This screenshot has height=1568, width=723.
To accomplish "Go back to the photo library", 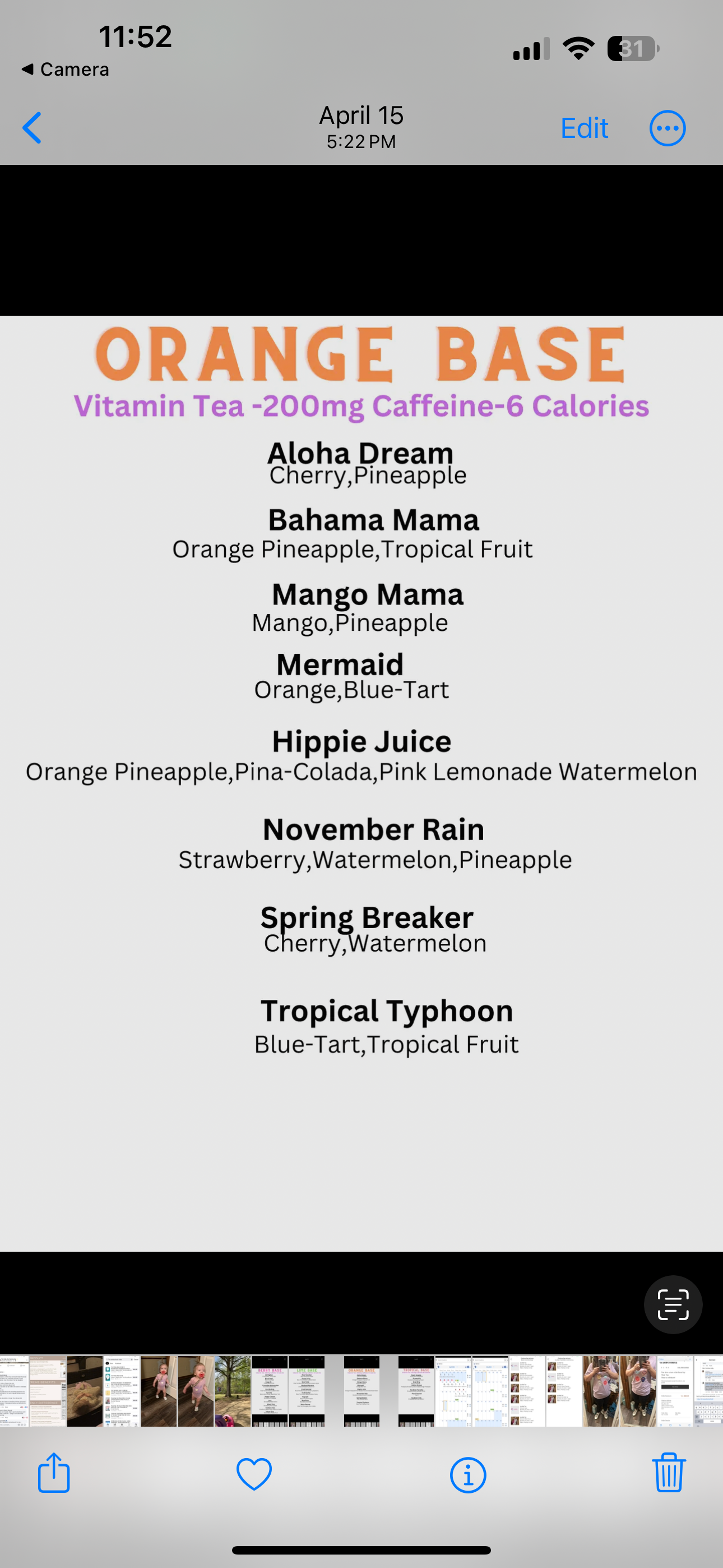I will (31, 128).
